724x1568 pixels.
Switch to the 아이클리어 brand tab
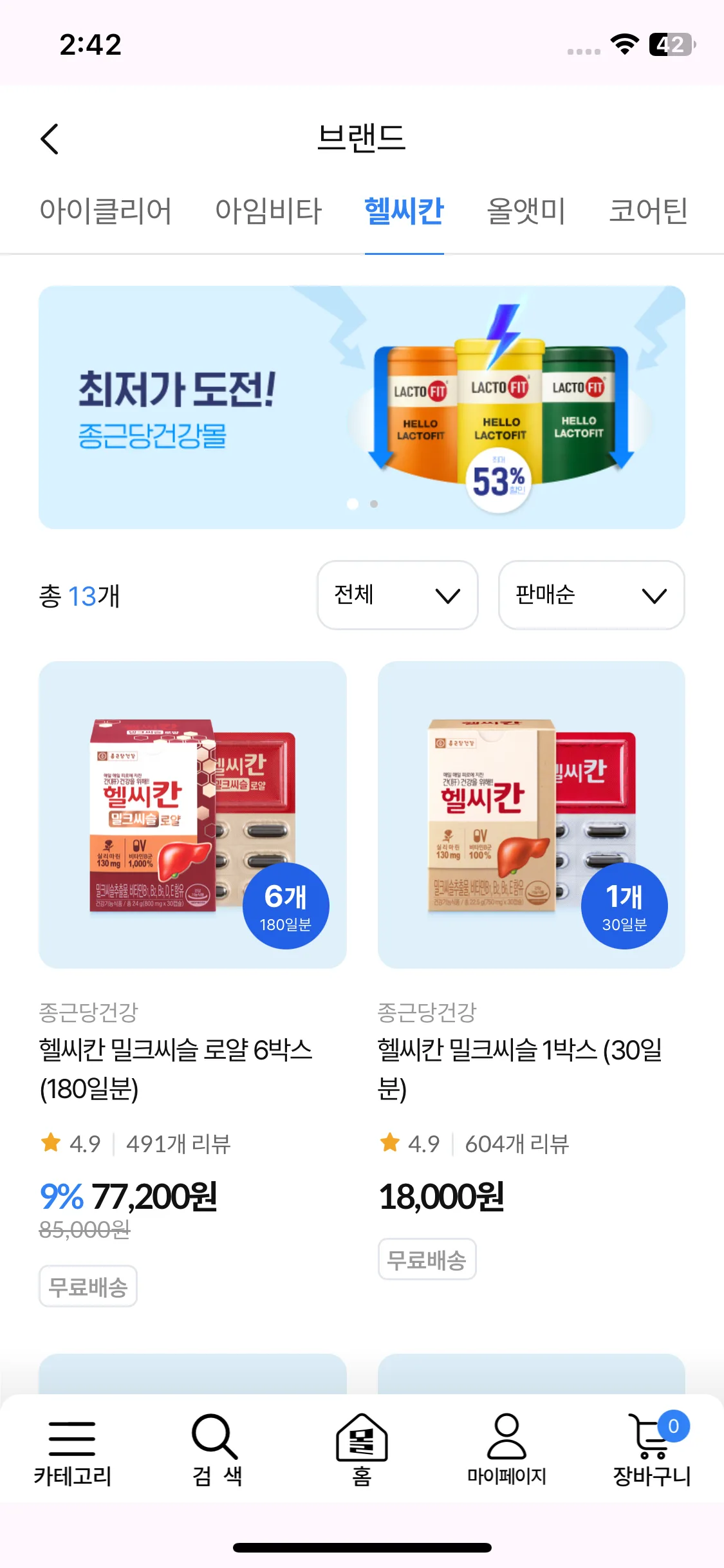[106, 211]
